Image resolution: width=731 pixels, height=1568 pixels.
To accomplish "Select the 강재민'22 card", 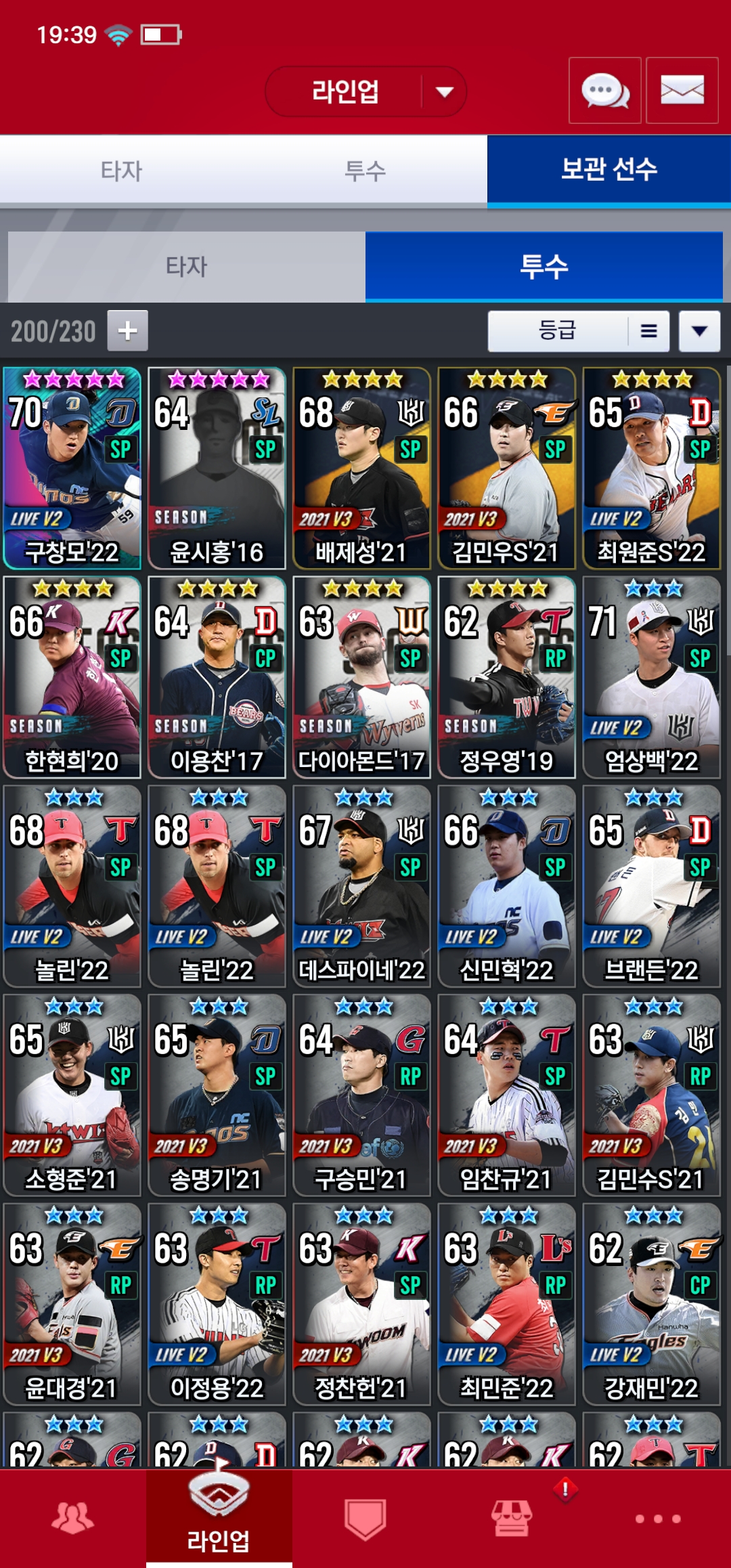I will click(x=651, y=1304).
